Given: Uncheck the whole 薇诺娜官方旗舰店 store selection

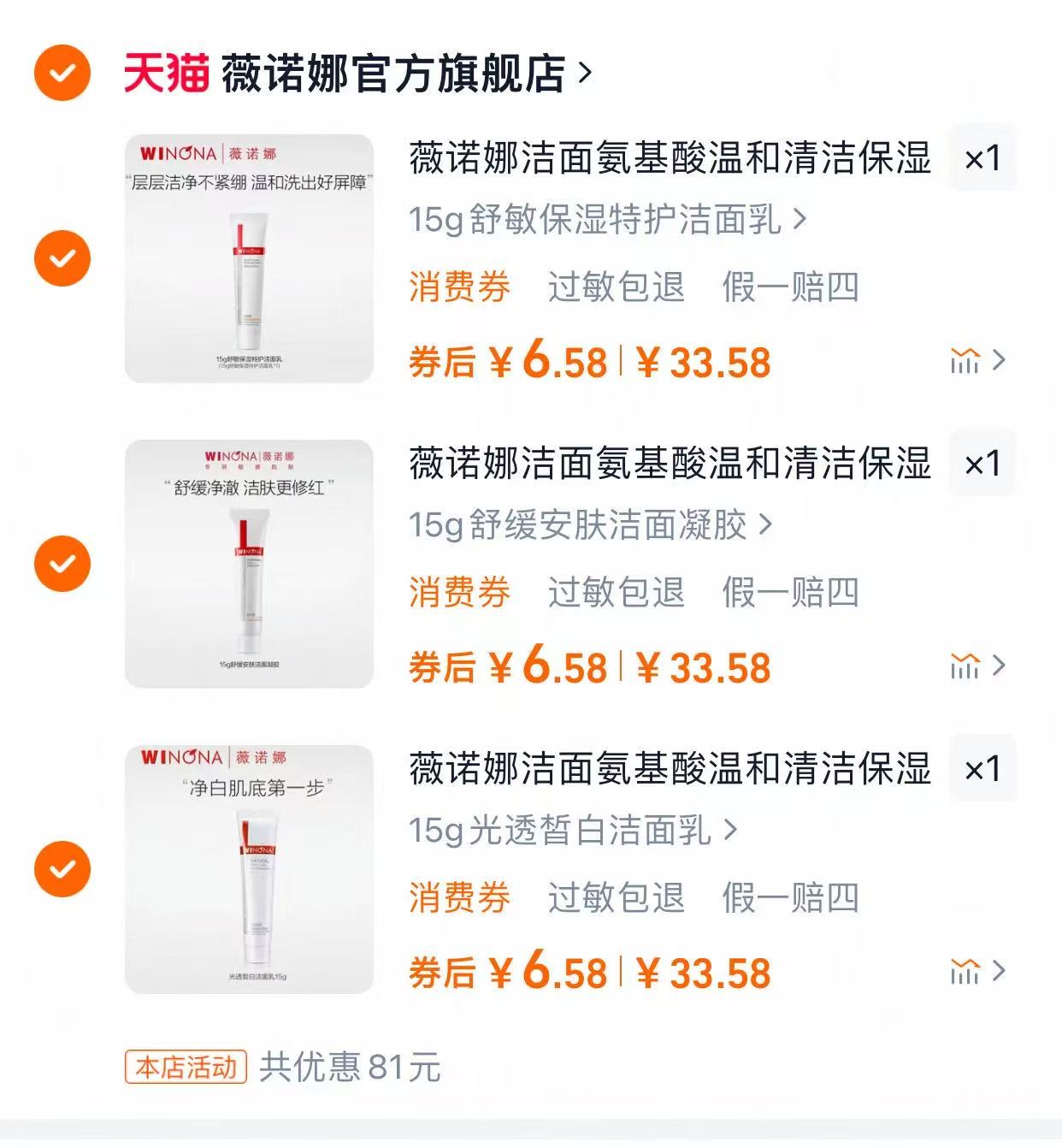Looking at the screenshot, I should click(x=62, y=74).
